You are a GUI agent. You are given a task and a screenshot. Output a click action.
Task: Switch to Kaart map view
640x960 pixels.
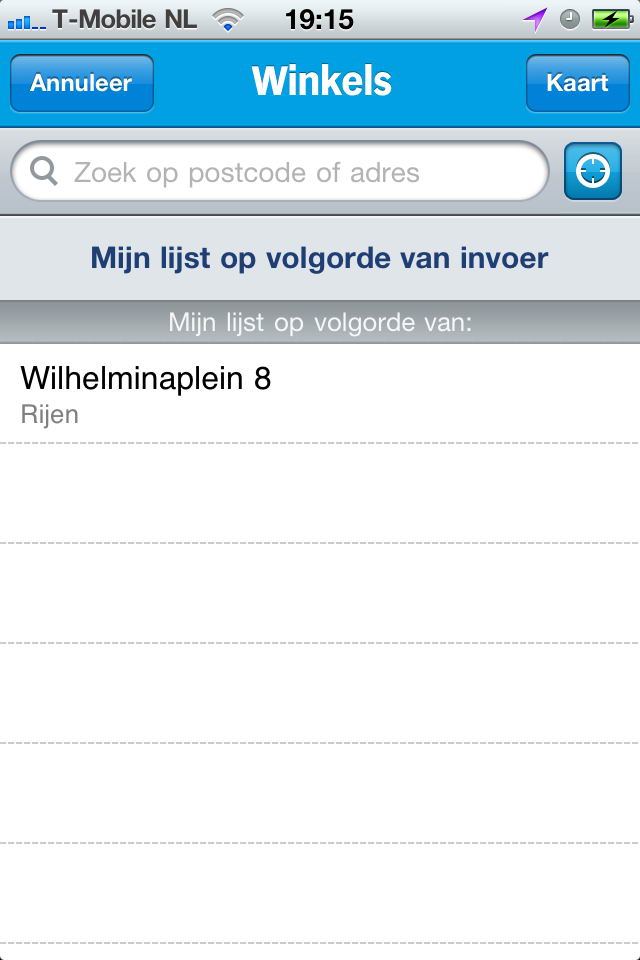click(x=577, y=83)
